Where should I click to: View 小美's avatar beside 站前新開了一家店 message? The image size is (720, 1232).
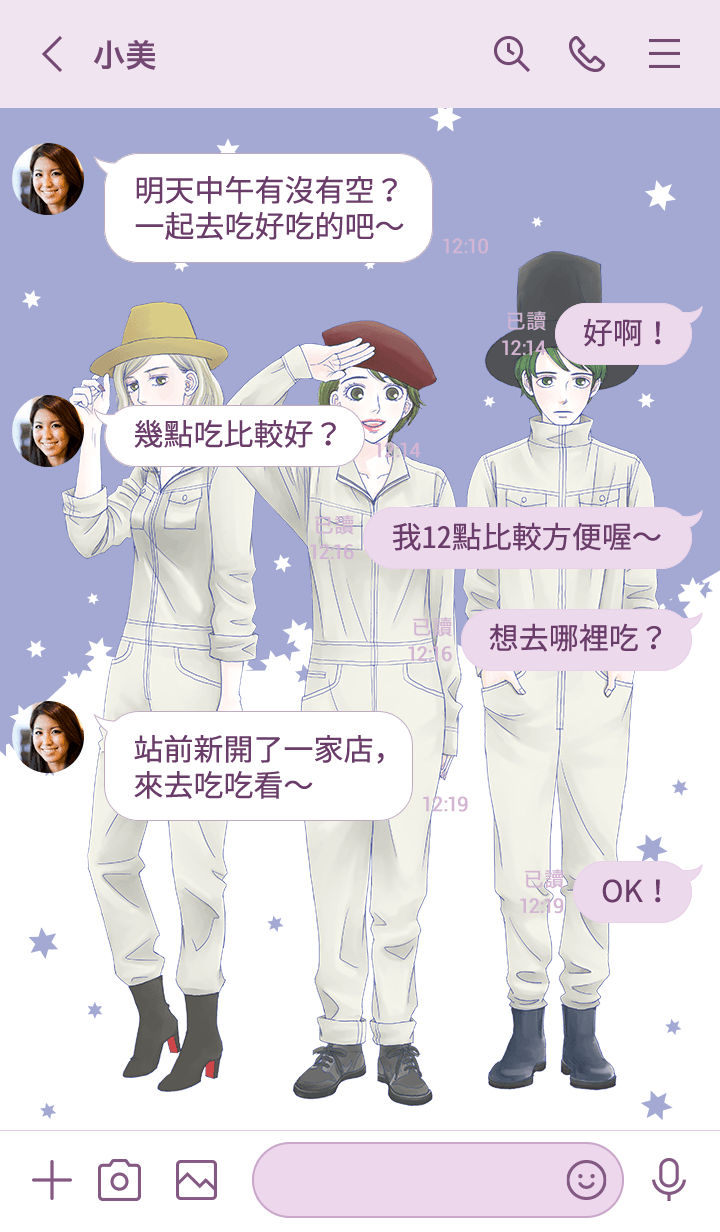pos(48,737)
